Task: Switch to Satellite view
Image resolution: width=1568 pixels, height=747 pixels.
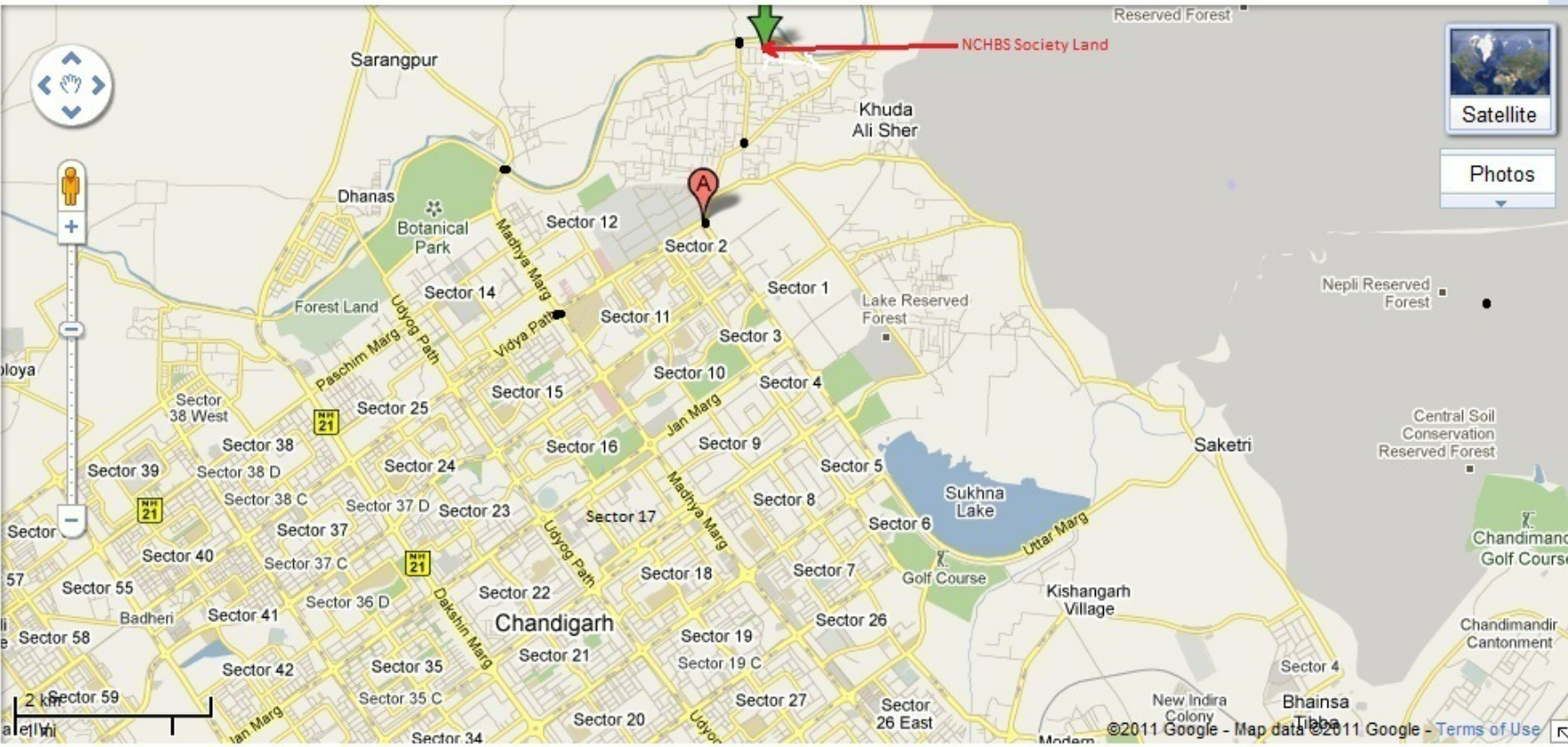Action: [1499, 80]
